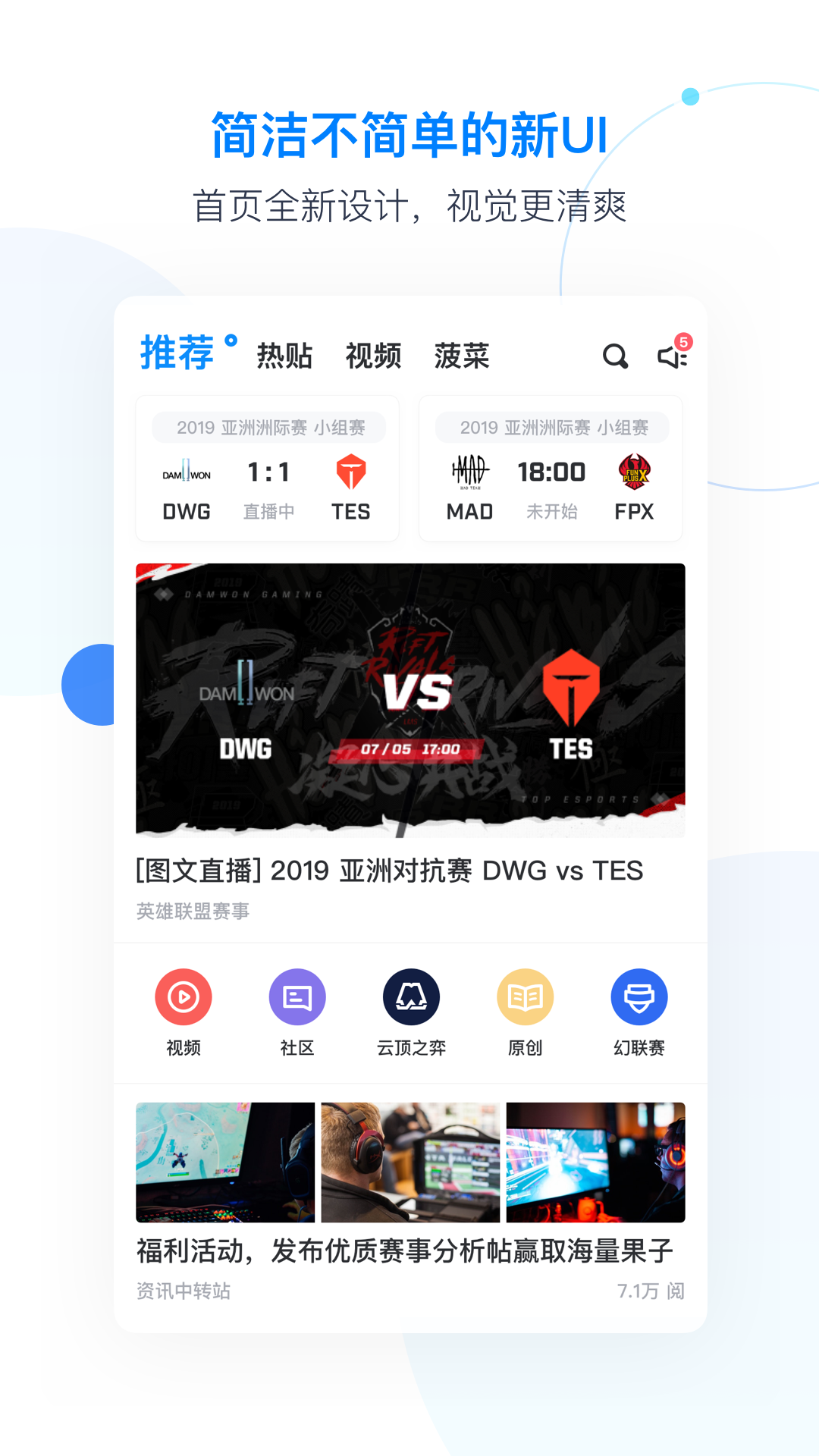Click the MAD vs FPX upcoming match card
This screenshot has height=1456, width=819.
(551, 469)
